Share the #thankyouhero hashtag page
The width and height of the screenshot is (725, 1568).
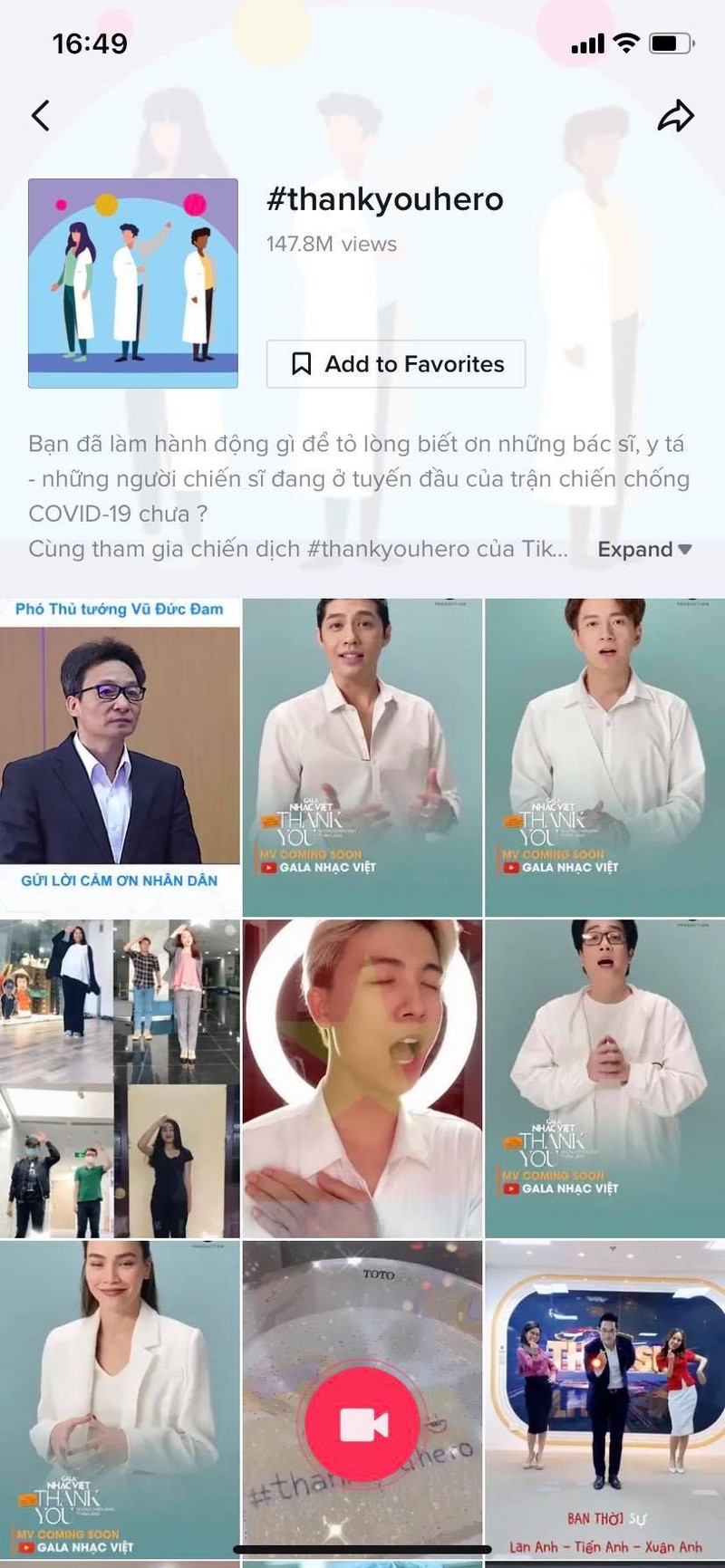click(x=675, y=116)
